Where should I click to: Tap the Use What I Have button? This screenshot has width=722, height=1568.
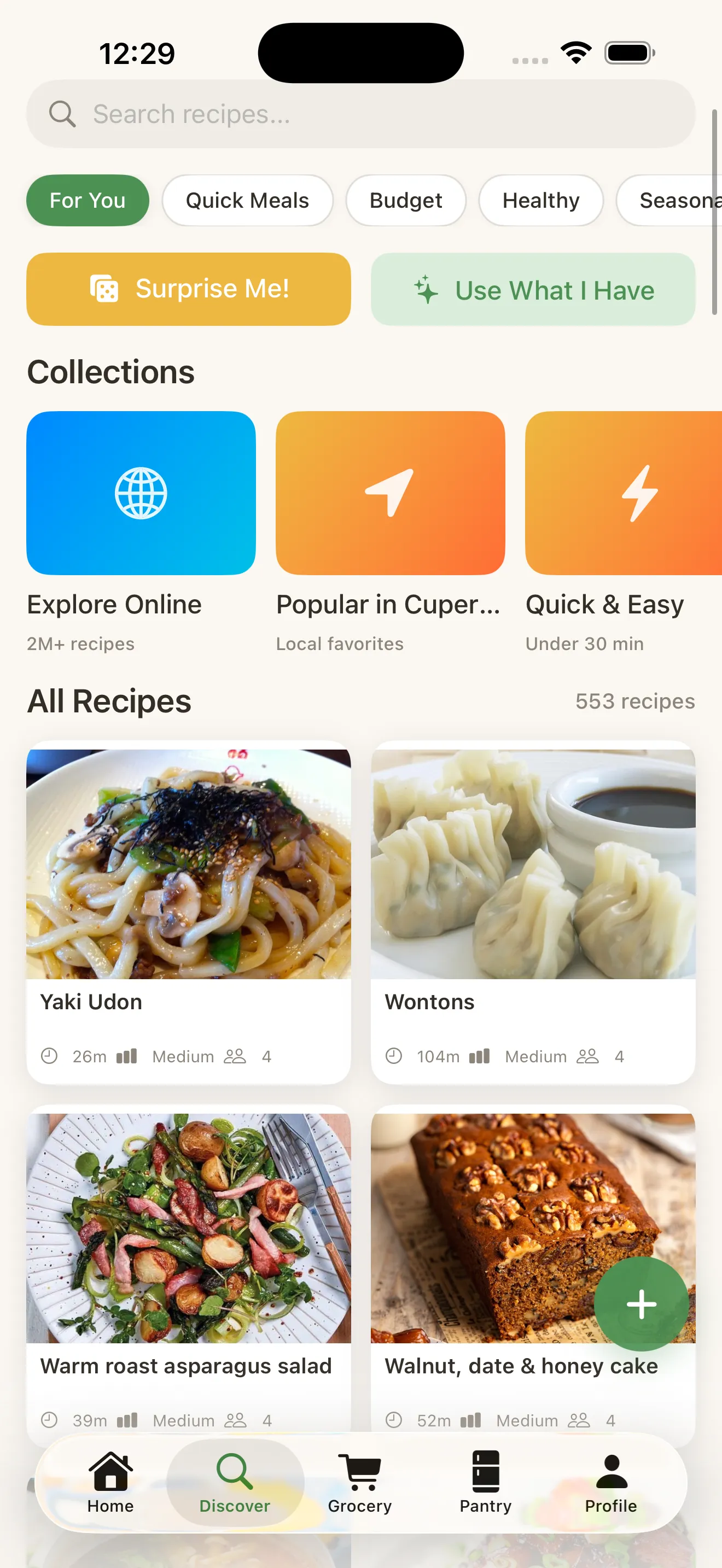(532, 289)
